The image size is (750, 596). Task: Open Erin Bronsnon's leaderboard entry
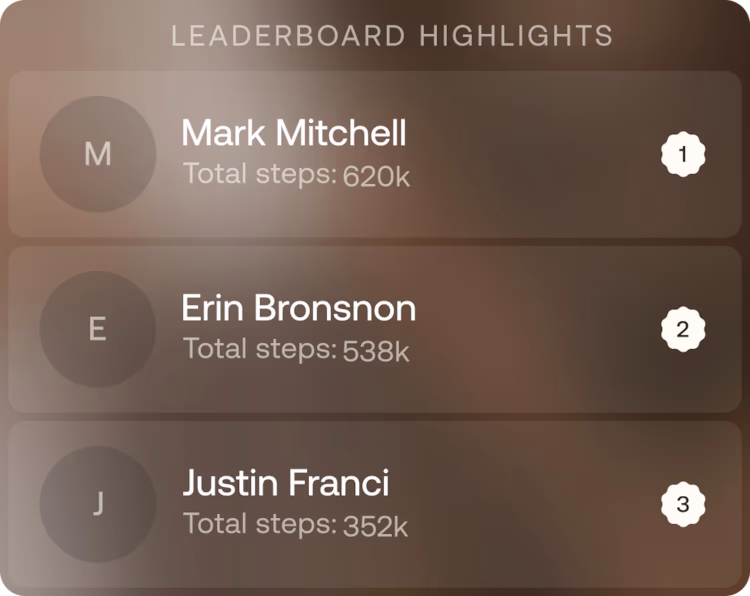pos(375,329)
